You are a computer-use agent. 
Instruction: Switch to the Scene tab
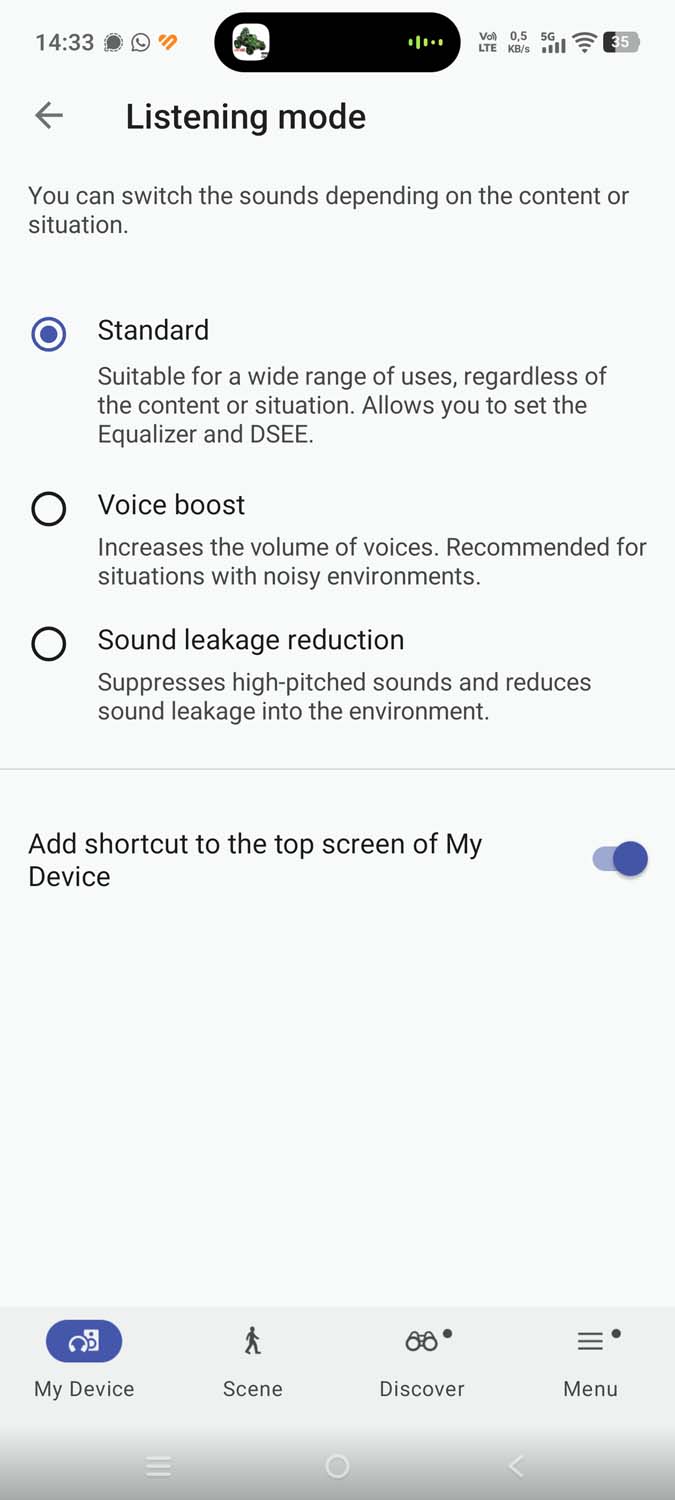tap(252, 1359)
